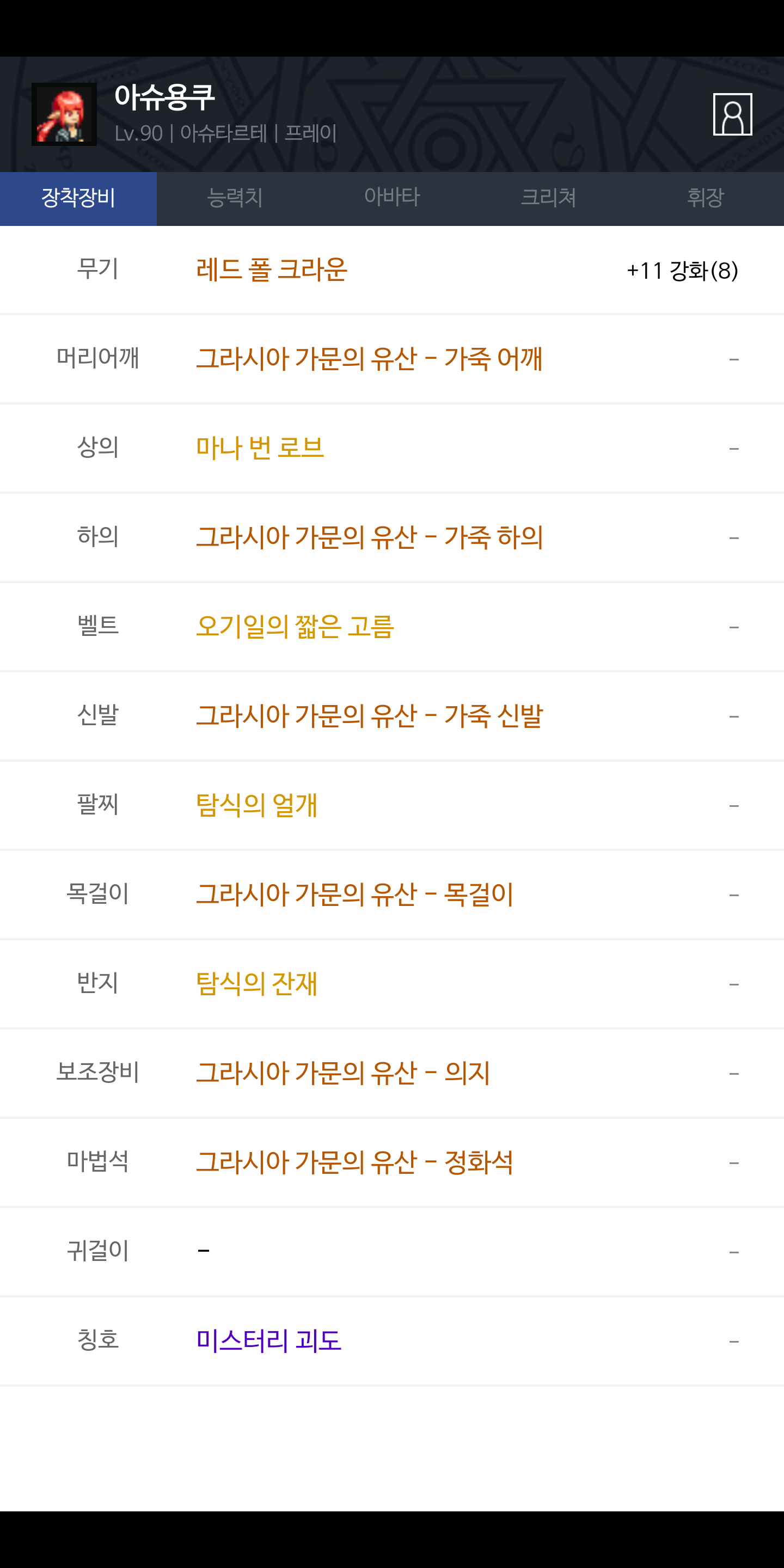This screenshot has width=784, height=1568.
Task: Open the character profile icon
Action: tap(732, 114)
